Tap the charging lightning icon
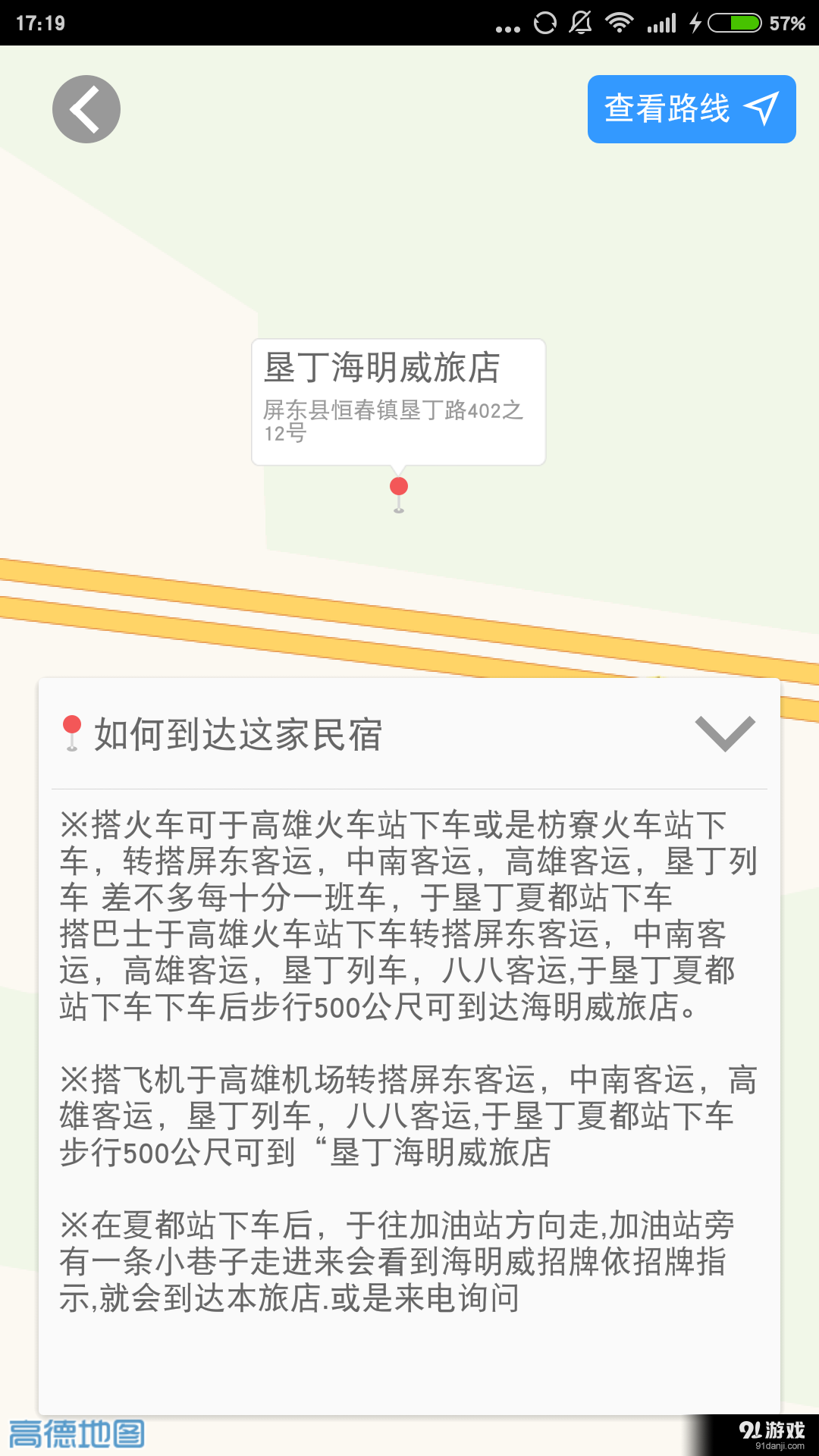The width and height of the screenshot is (819, 1456). (x=695, y=23)
